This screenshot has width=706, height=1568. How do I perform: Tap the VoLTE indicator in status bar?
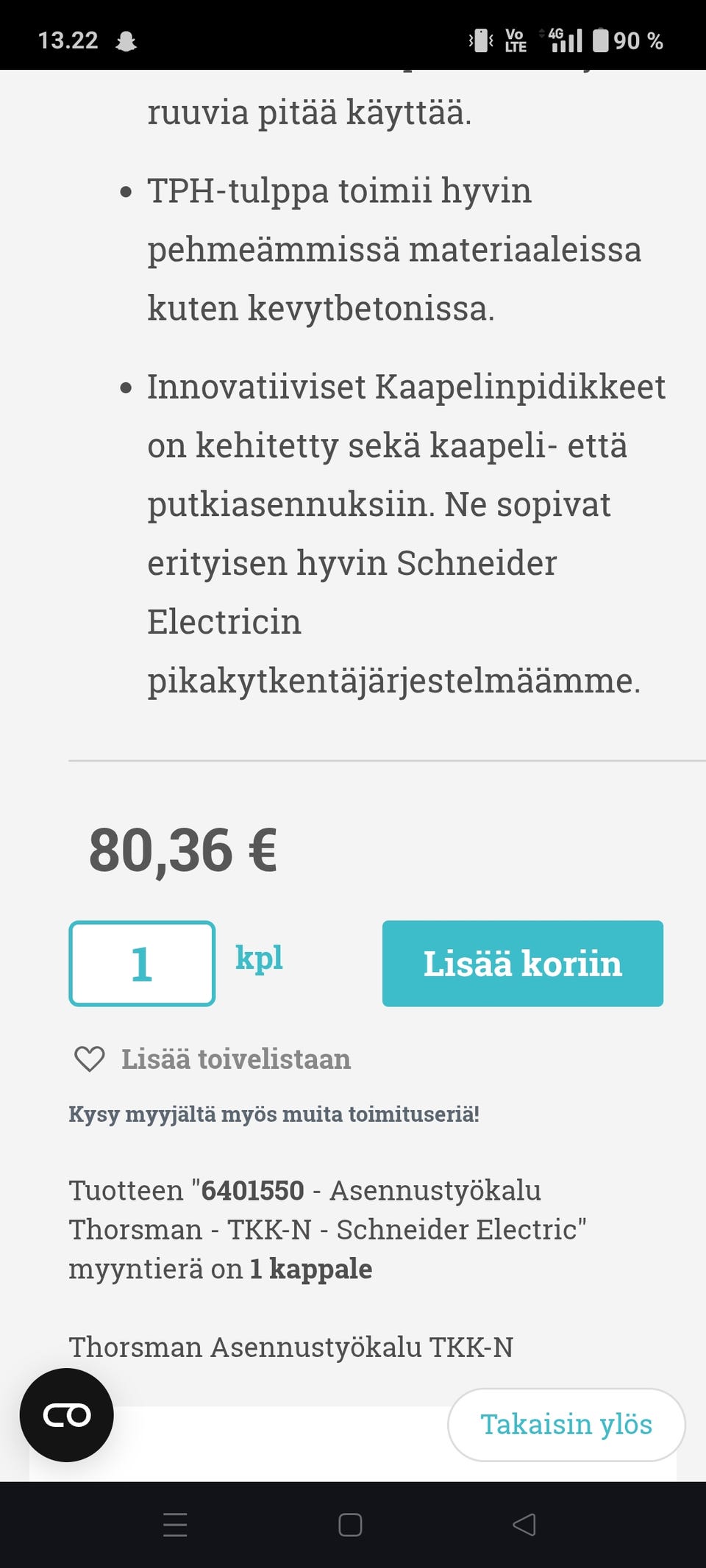[515, 40]
